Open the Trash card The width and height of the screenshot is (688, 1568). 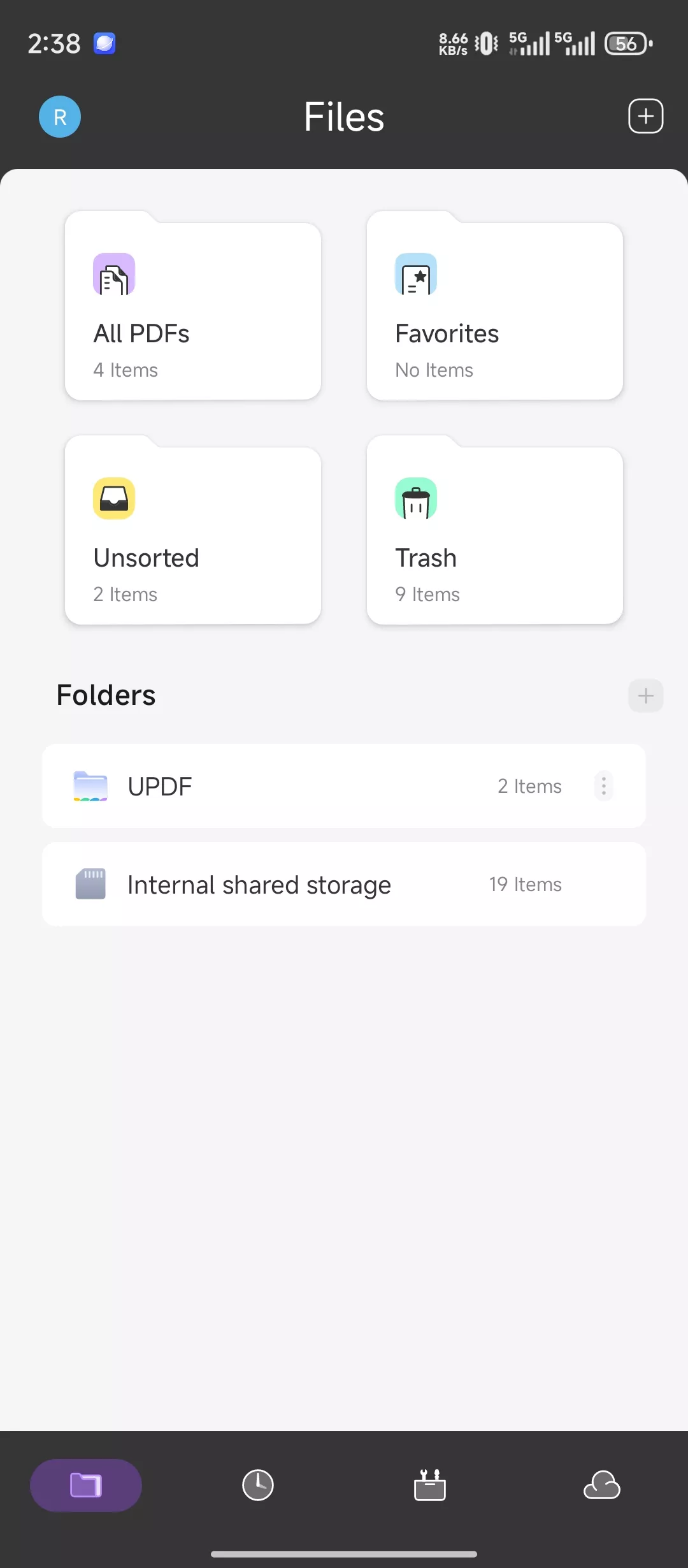pos(495,530)
